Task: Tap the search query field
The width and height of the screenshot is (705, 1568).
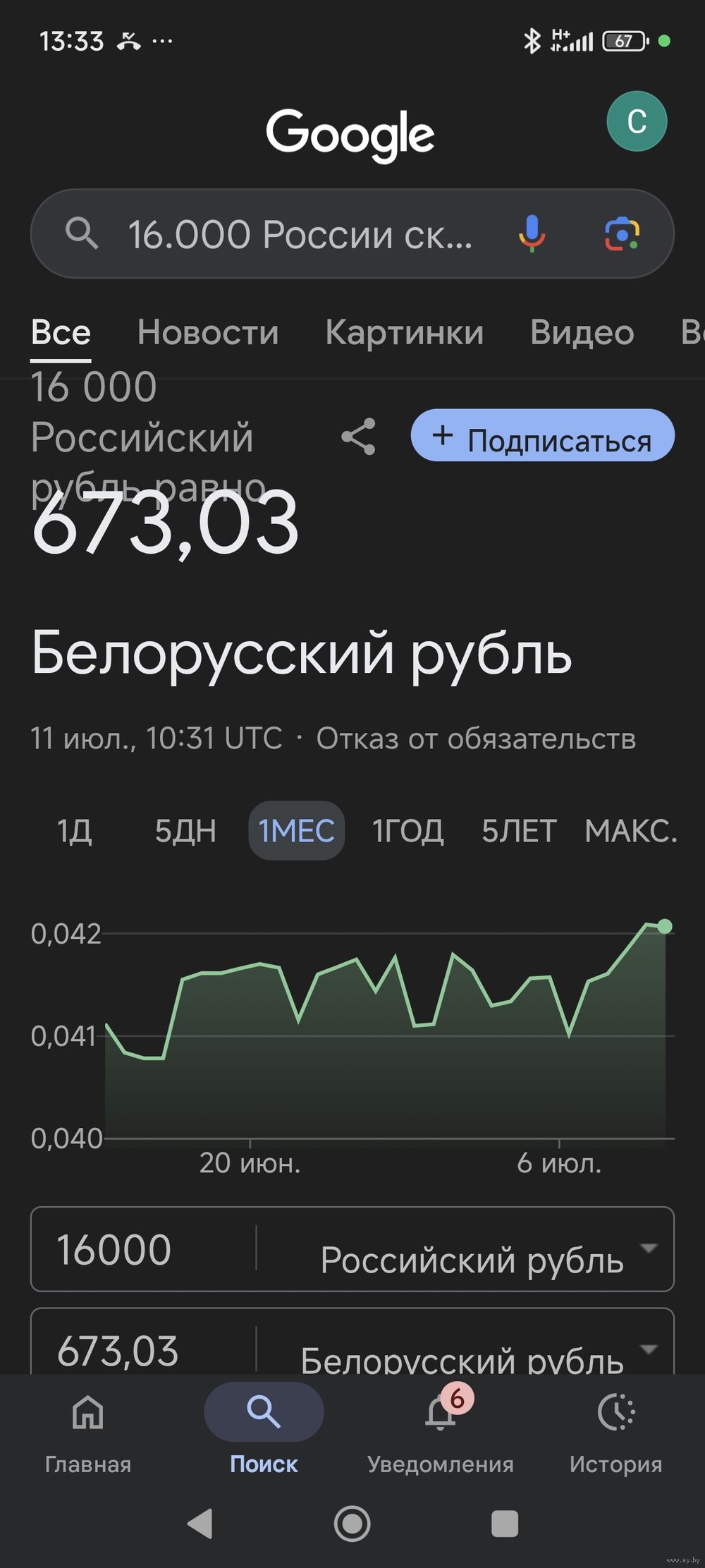Action: 300,234
